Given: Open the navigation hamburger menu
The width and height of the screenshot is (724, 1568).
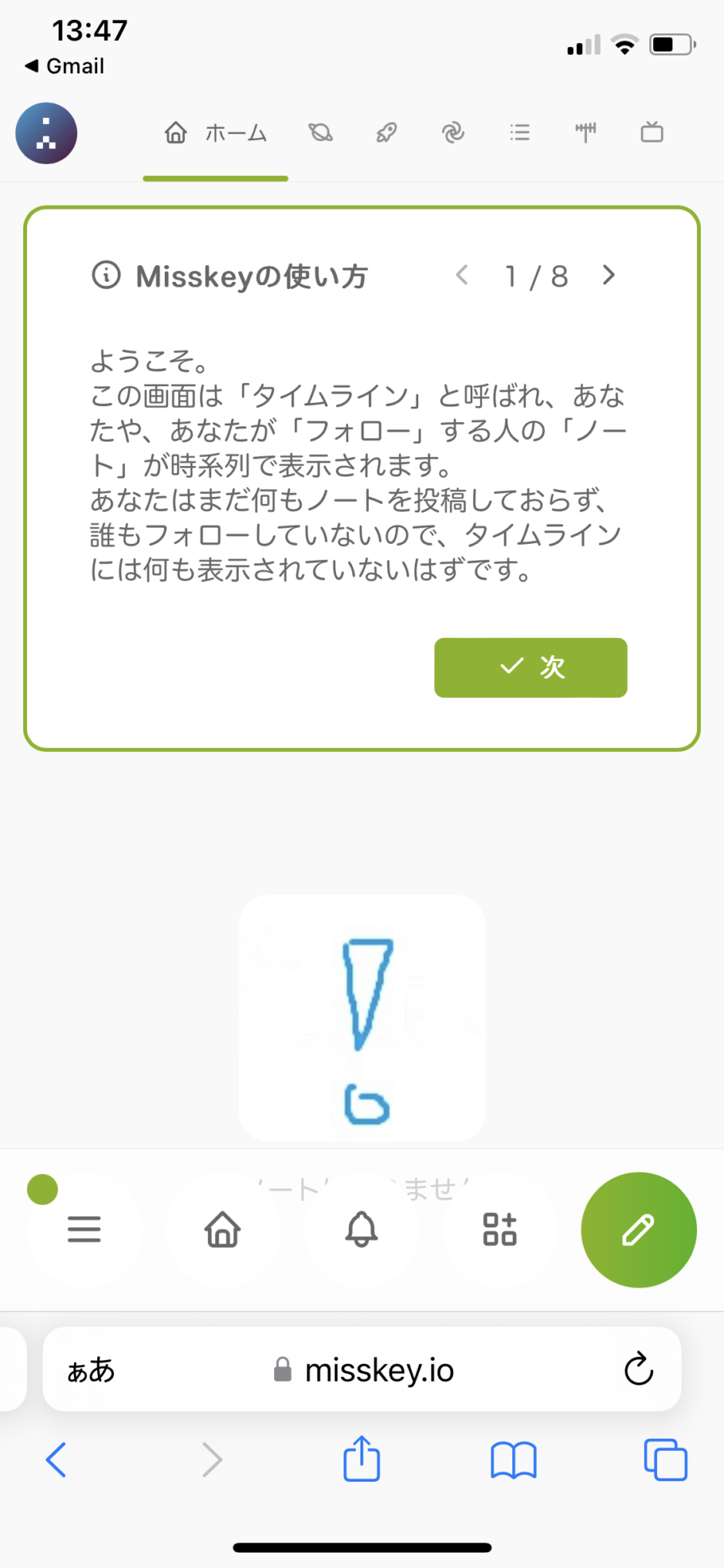Looking at the screenshot, I should click(x=85, y=1230).
